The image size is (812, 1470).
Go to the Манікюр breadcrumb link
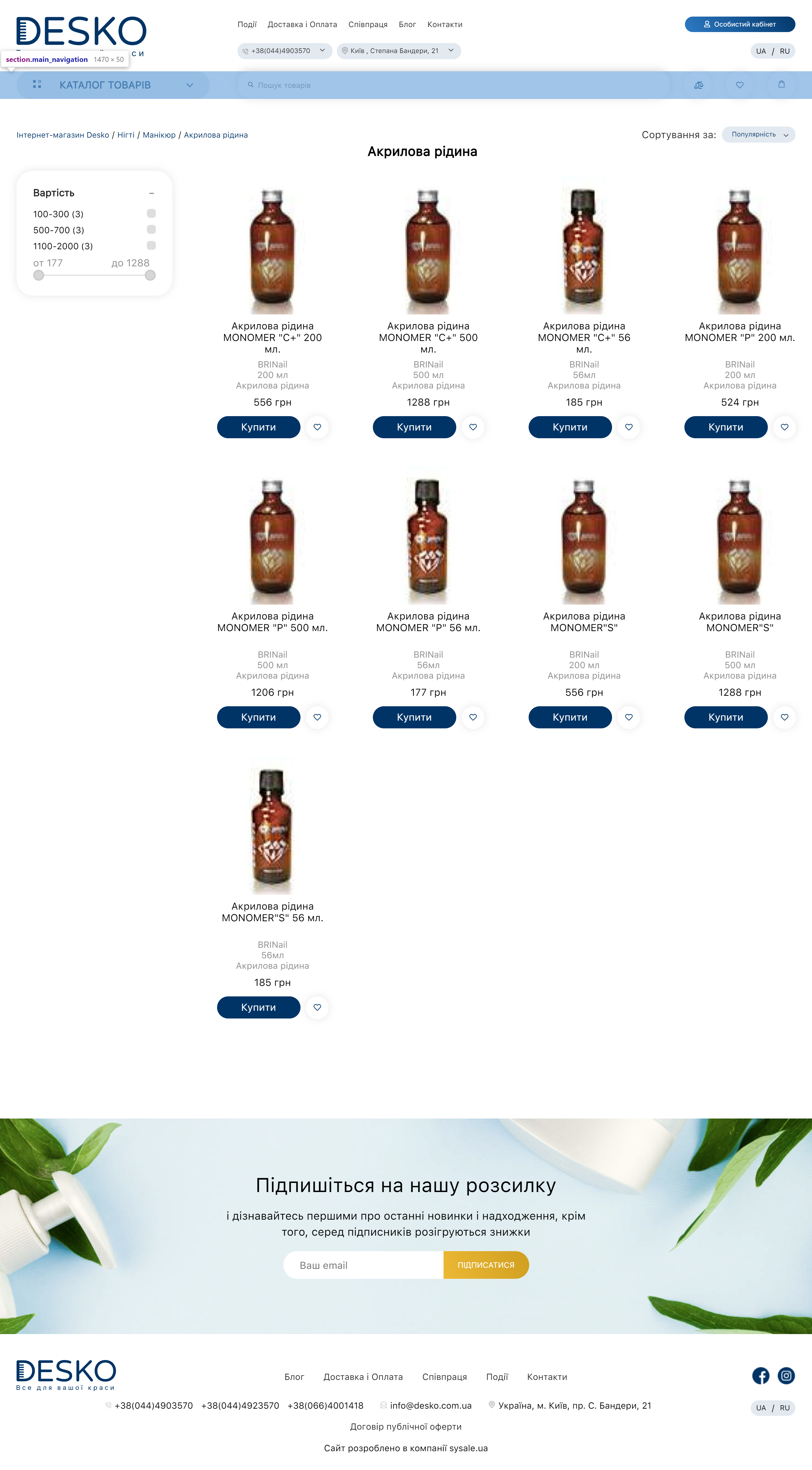(159, 135)
